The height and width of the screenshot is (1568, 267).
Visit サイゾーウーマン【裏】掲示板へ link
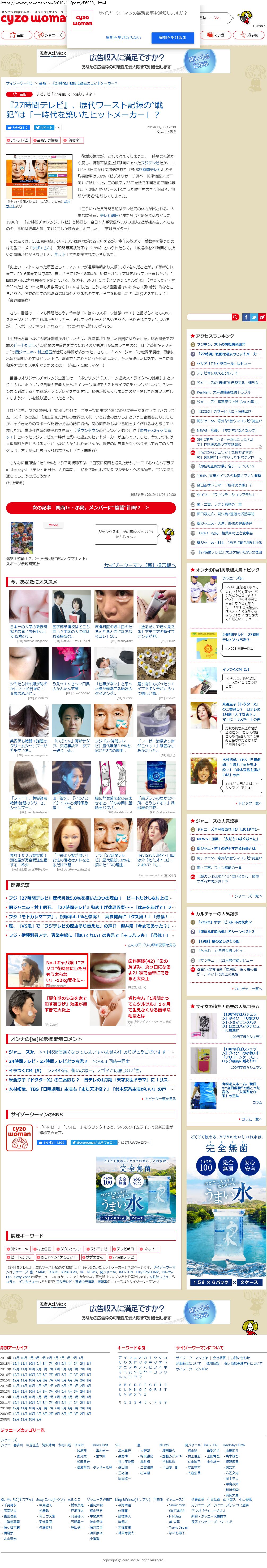pyautogui.click(x=139, y=565)
